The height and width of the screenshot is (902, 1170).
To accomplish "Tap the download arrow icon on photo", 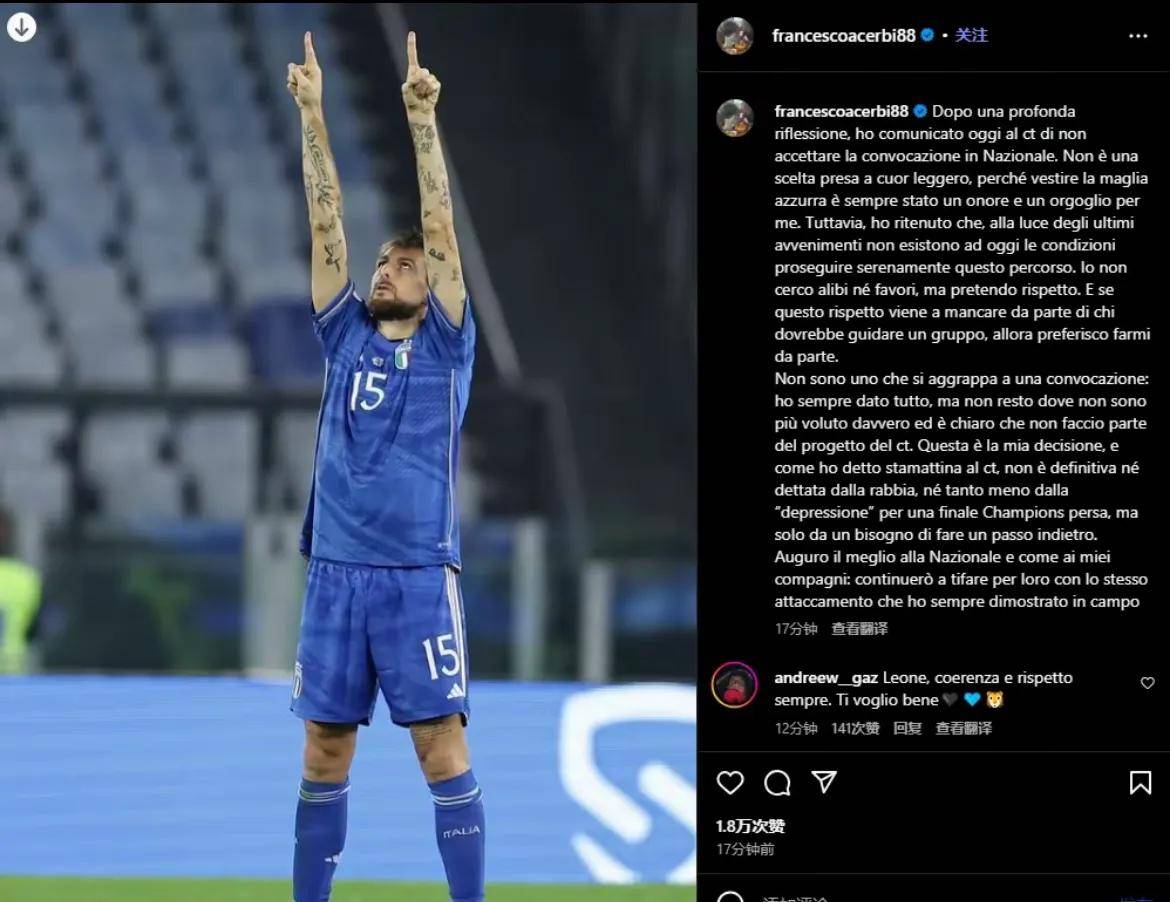I will click(22, 27).
